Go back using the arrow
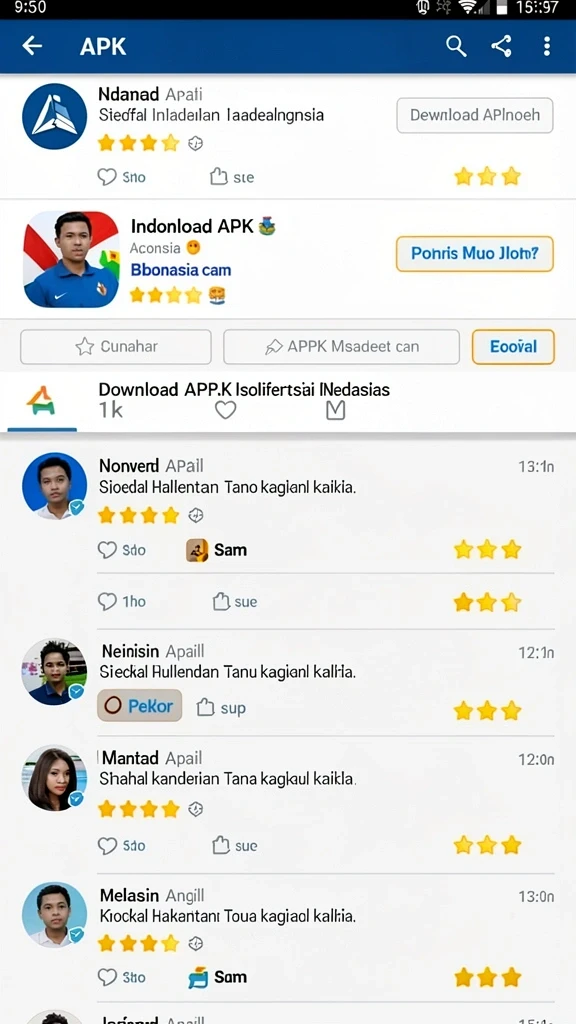The width and height of the screenshot is (576, 1024). [x=32, y=46]
